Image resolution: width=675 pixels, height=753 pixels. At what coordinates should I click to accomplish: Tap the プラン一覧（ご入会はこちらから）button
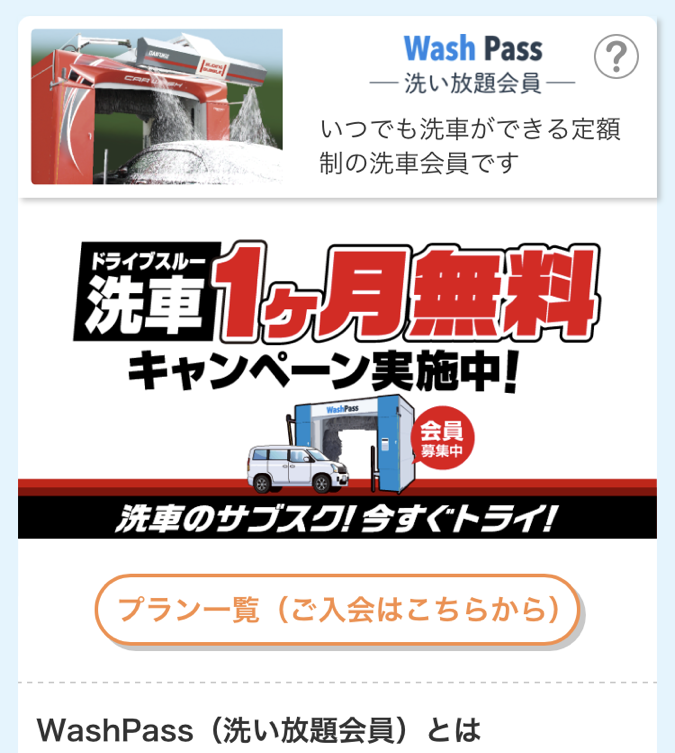point(337,608)
